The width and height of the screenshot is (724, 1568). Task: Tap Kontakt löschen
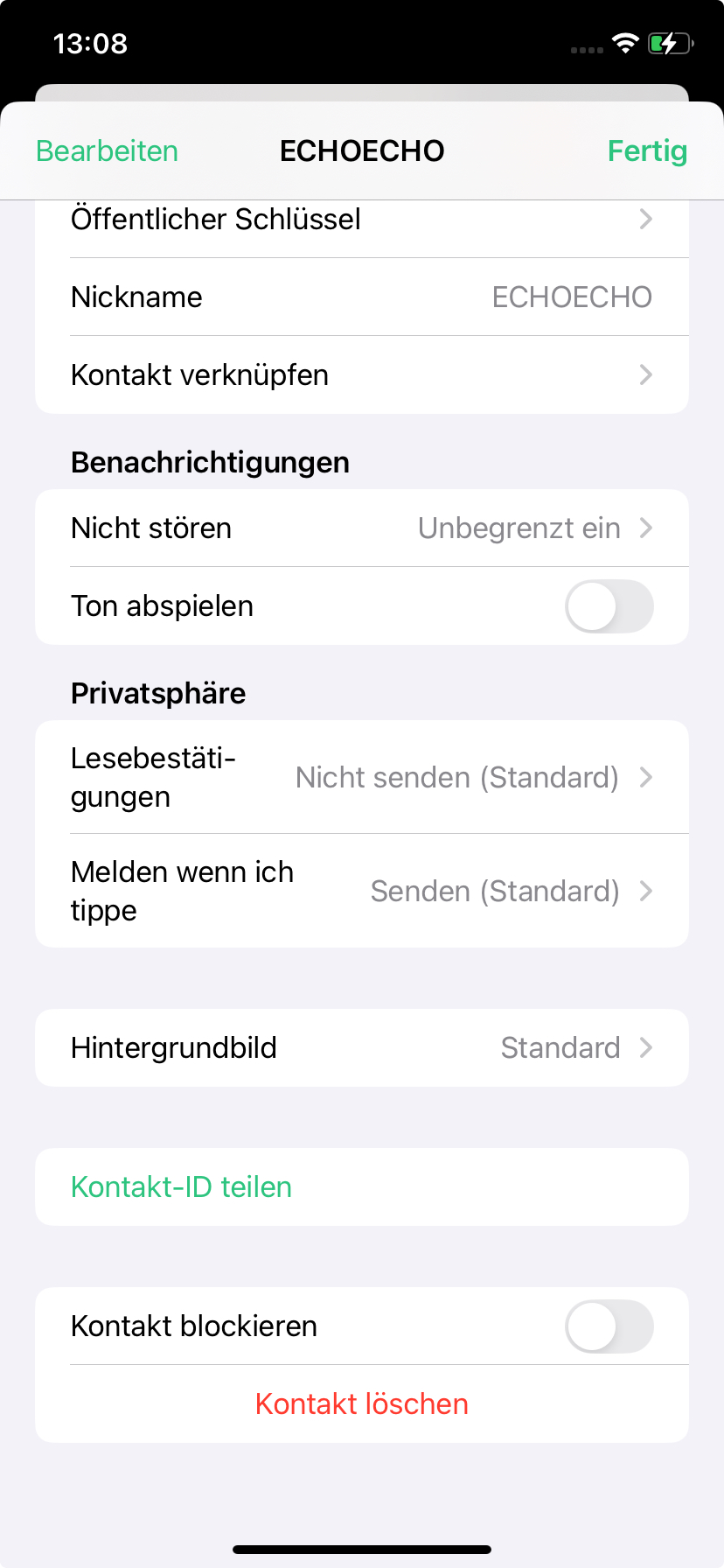362,1403
